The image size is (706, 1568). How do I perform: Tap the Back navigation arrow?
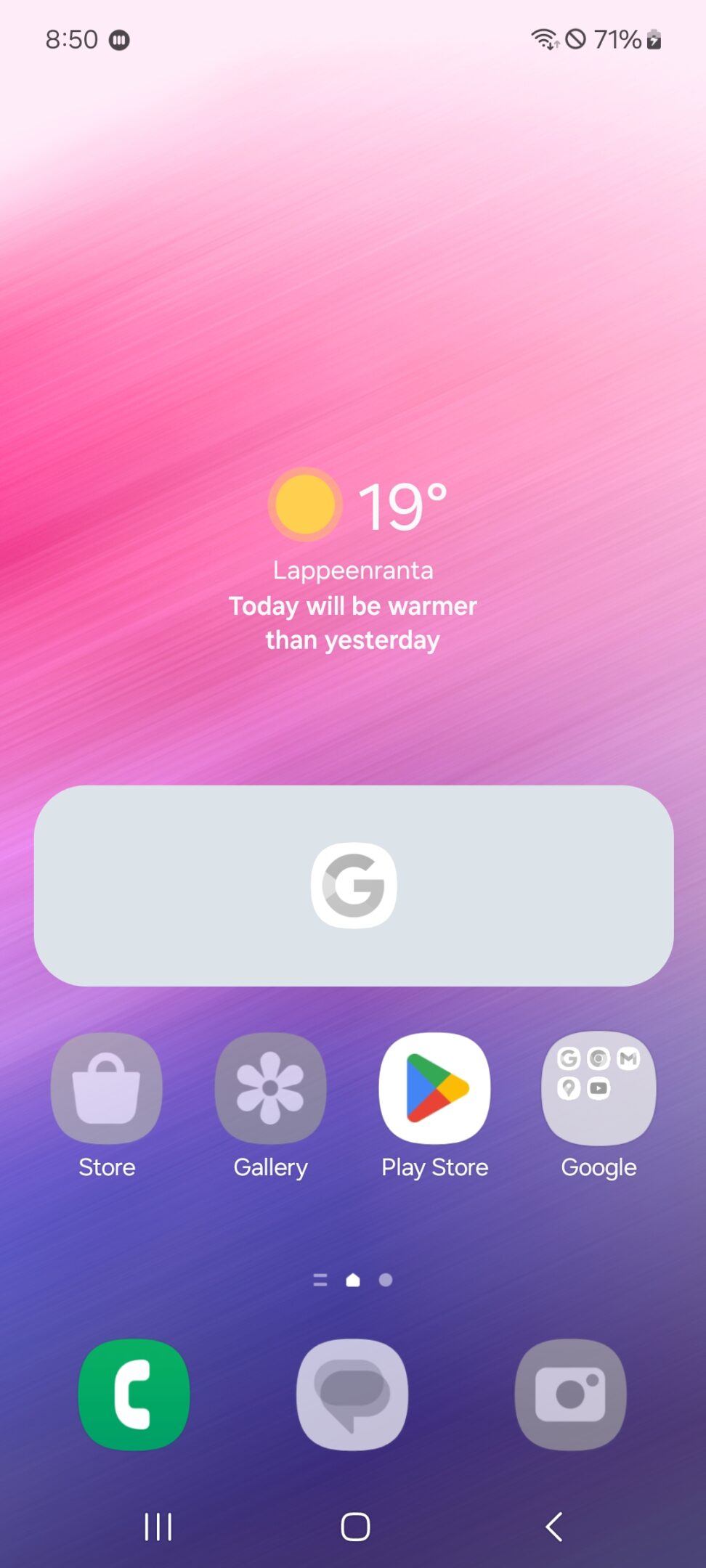[553, 1527]
